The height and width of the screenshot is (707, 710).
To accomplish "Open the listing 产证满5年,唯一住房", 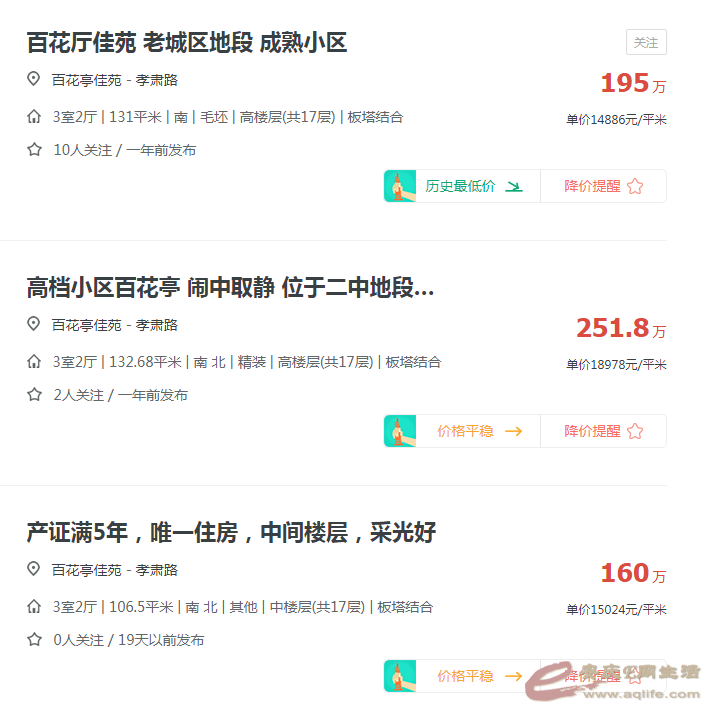I will [231, 533].
